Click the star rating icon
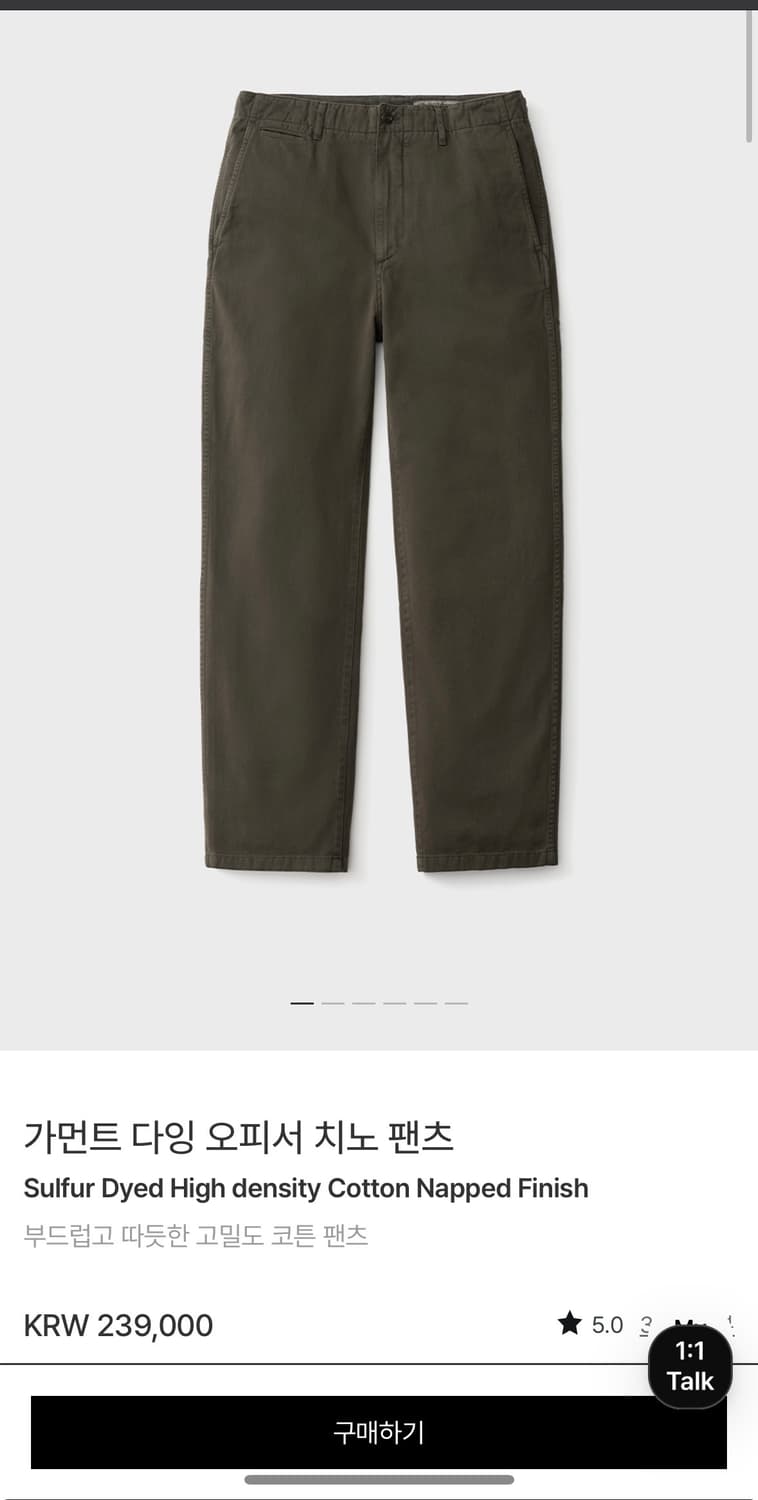Screen dimensions: 758x1500 (569, 1323)
